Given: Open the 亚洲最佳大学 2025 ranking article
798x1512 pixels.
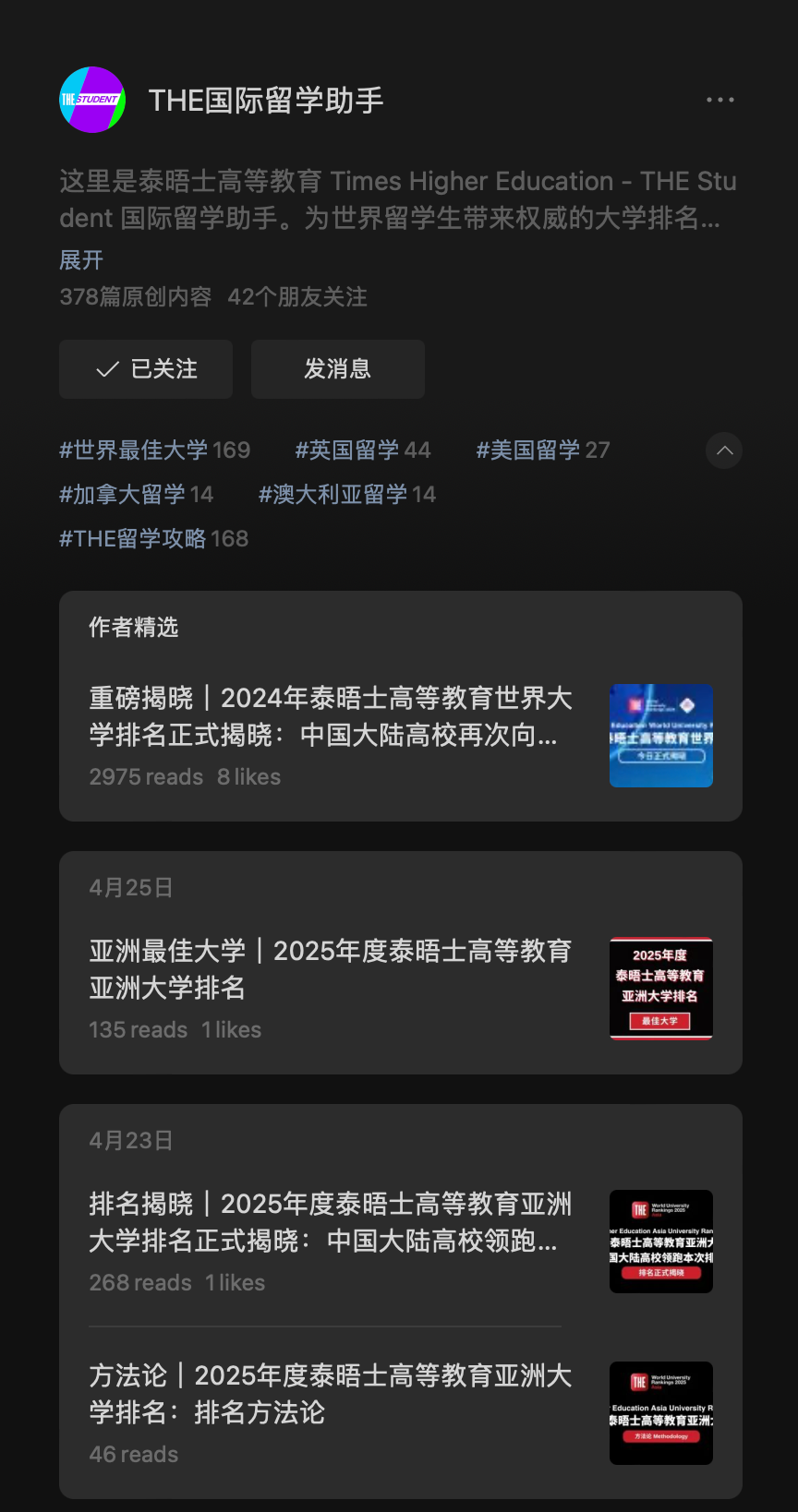Looking at the screenshot, I should pyautogui.click(x=331, y=969).
